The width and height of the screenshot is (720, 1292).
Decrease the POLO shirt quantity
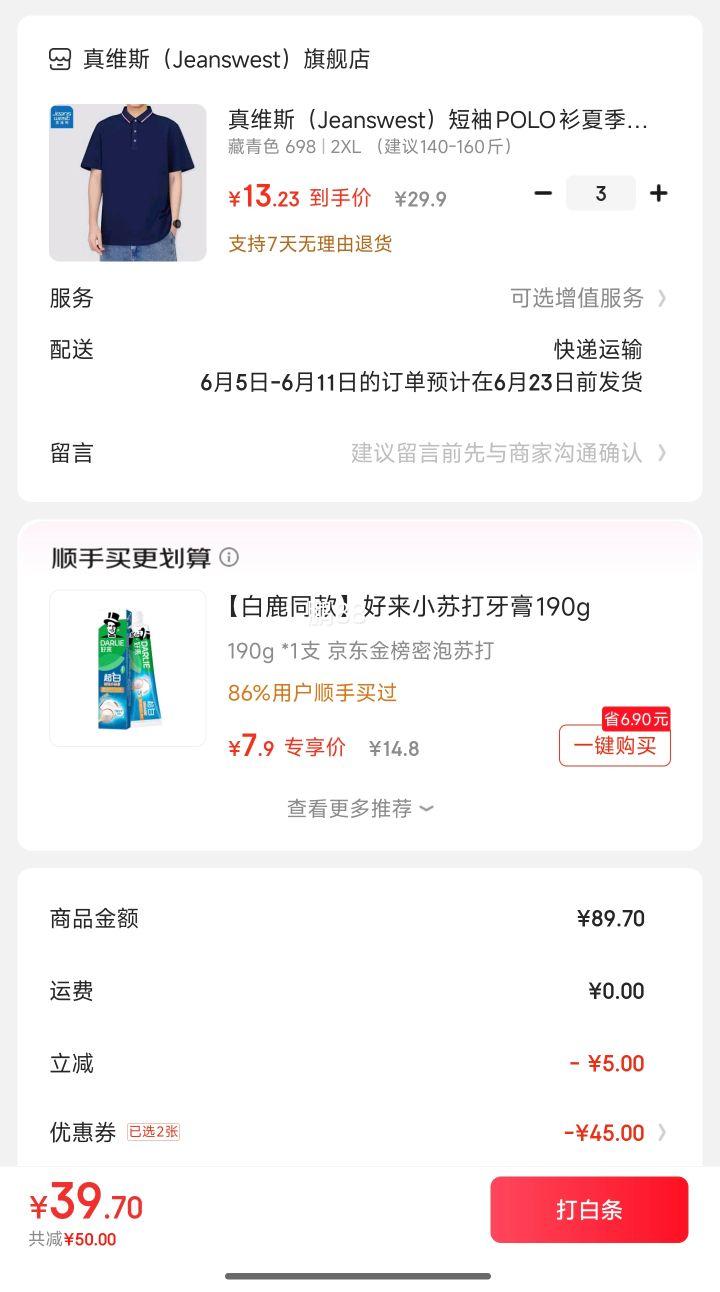(543, 193)
